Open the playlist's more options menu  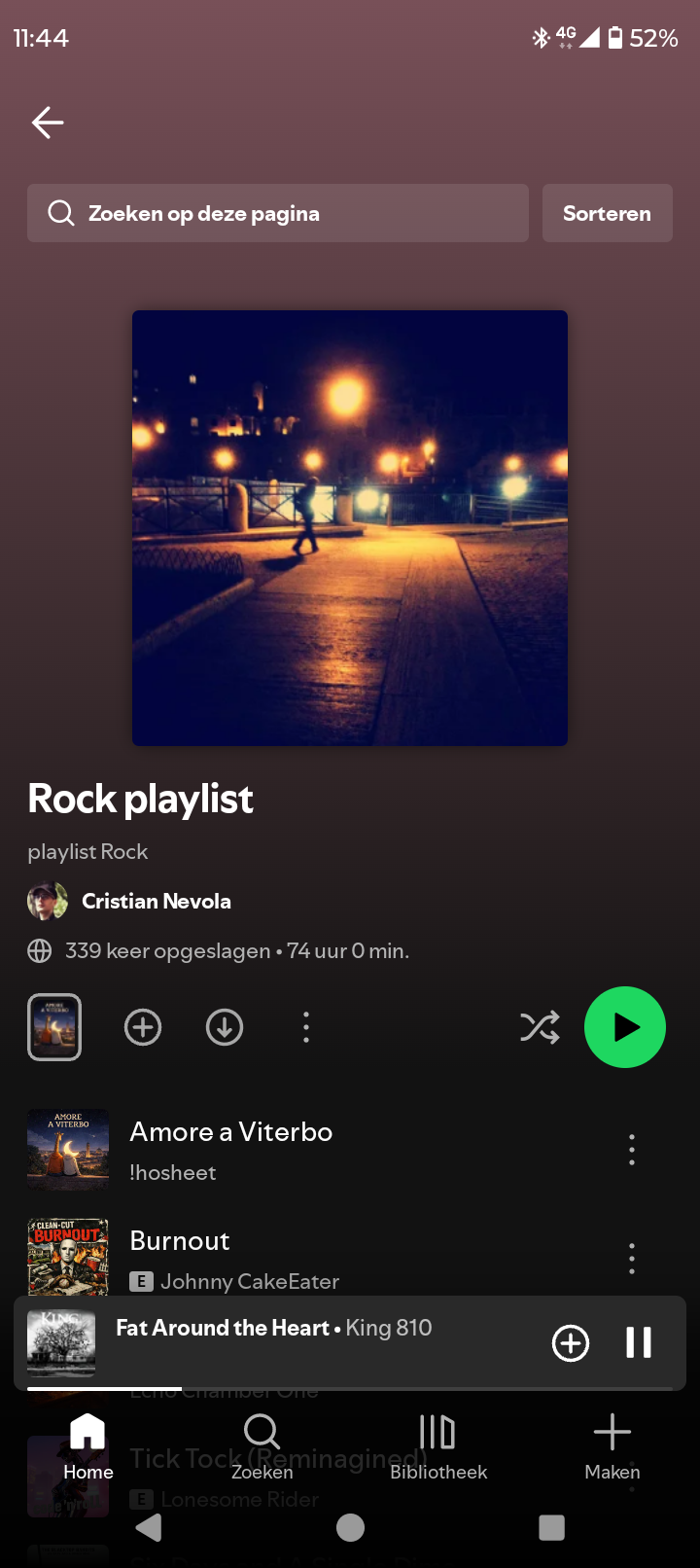click(x=306, y=1027)
